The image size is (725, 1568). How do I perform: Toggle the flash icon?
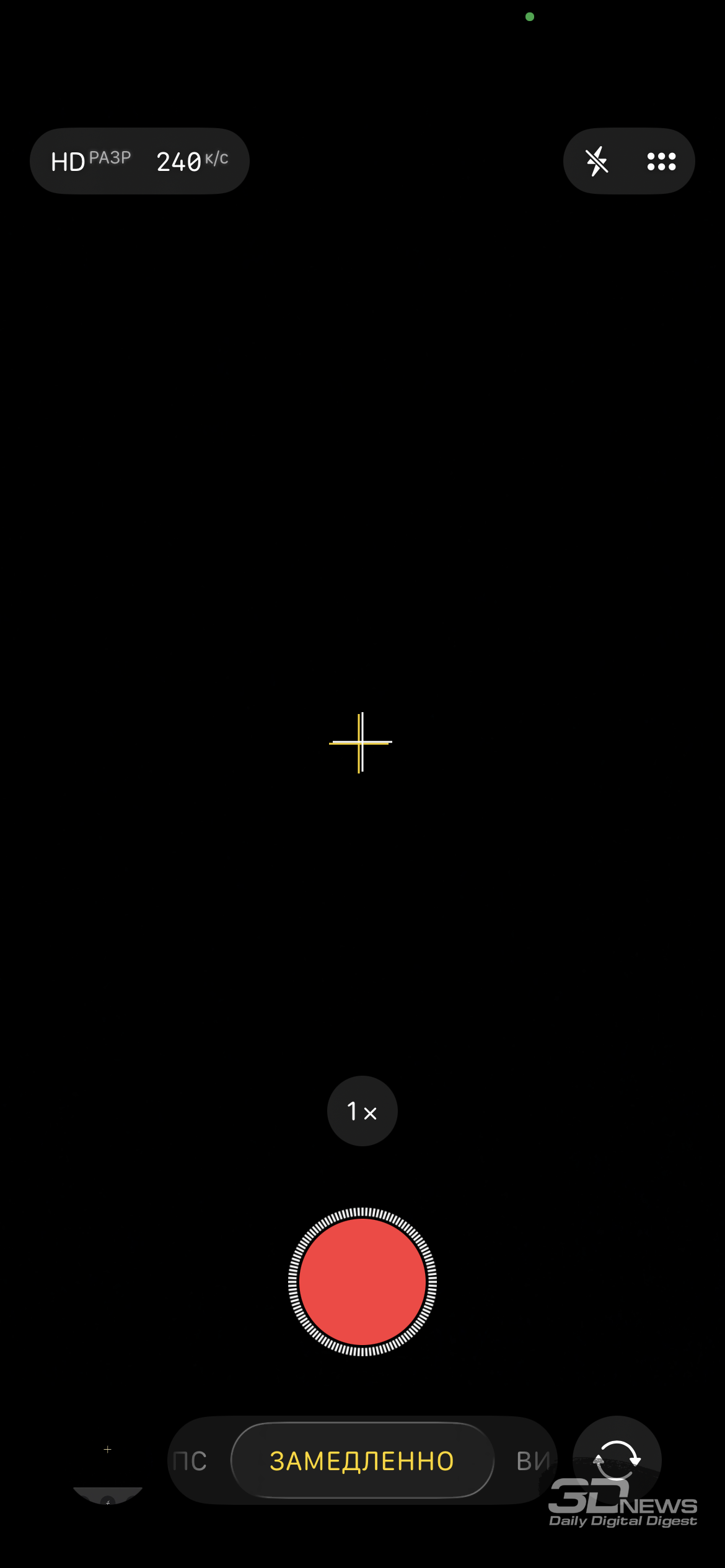(x=597, y=162)
